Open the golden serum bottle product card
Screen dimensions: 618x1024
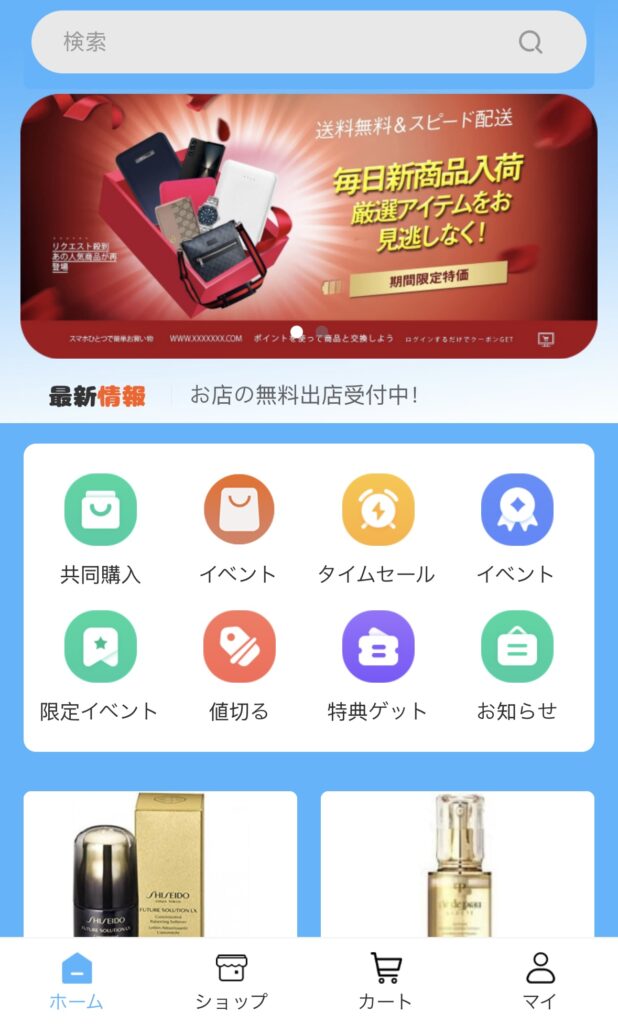pos(457,864)
